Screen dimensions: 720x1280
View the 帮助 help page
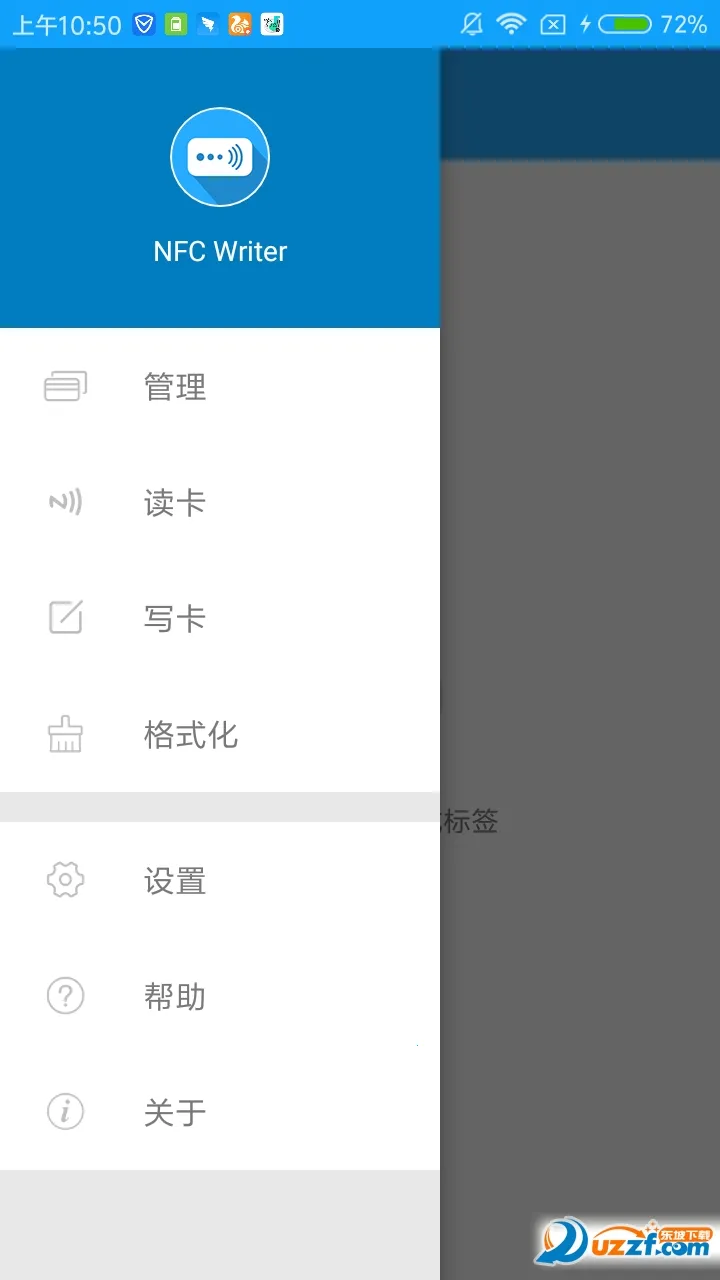175,997
